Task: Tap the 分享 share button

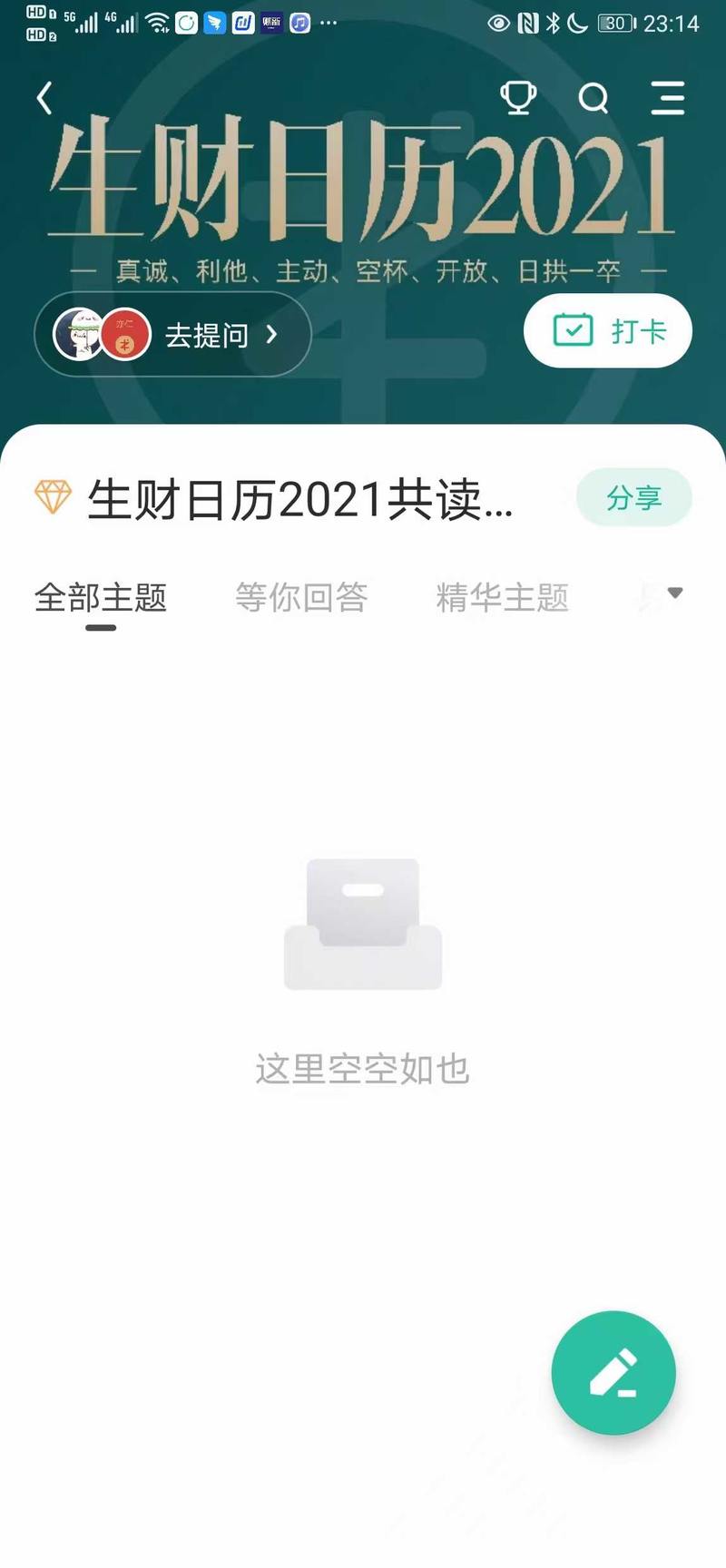Action: pyautogui.click(x=634, y=497)
